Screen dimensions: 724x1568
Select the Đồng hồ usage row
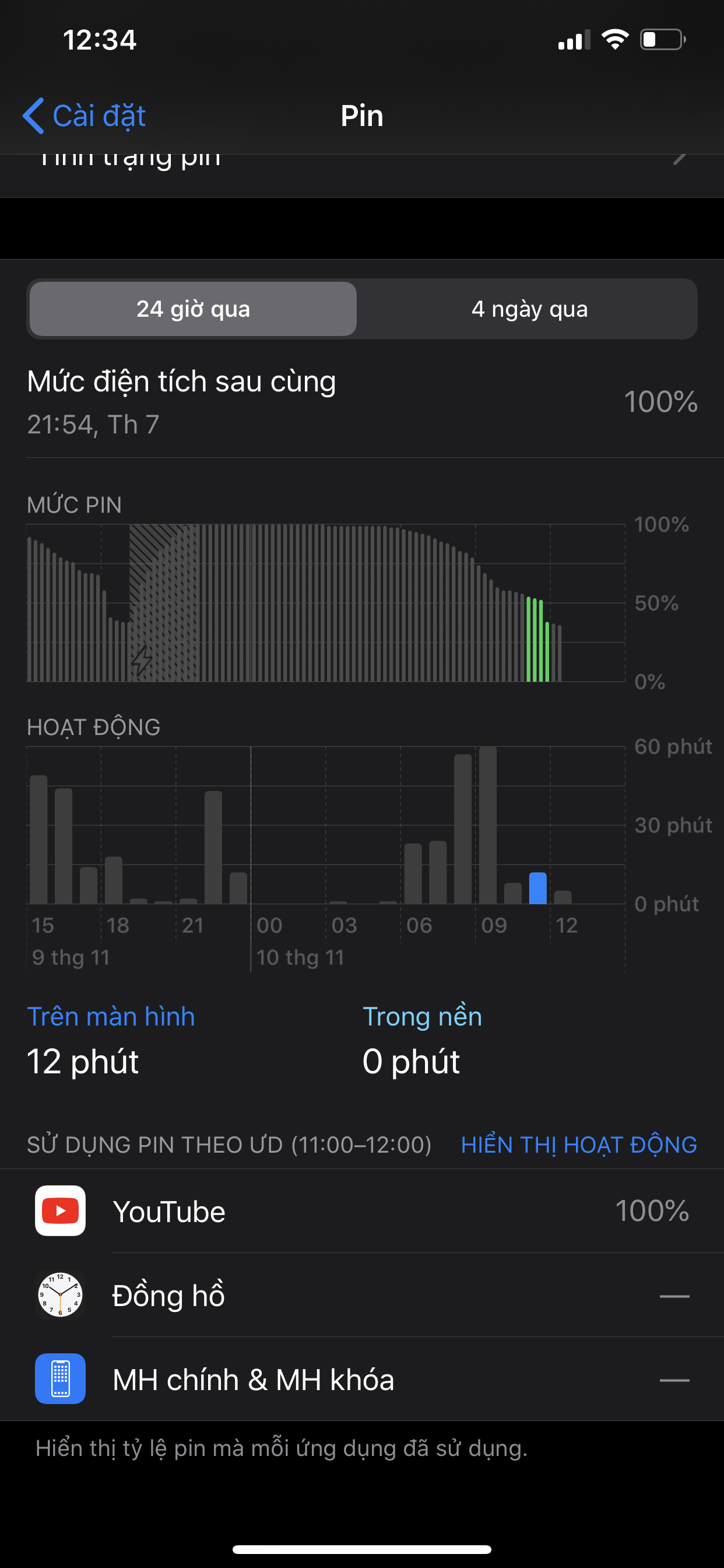pos(362,1294)
